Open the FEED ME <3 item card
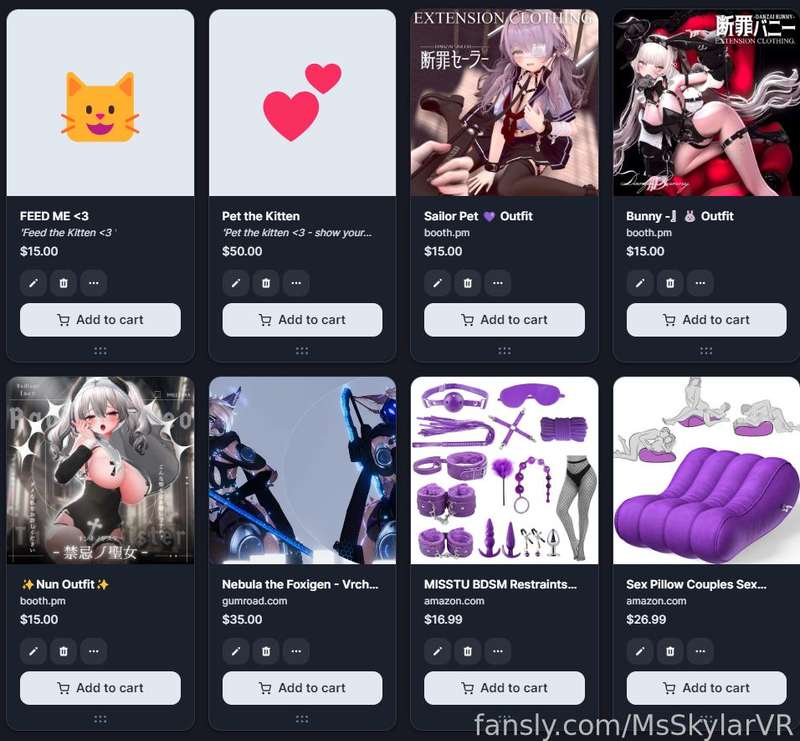The width and height of the screenshot is (800, 741). click(x=100, y=104)
